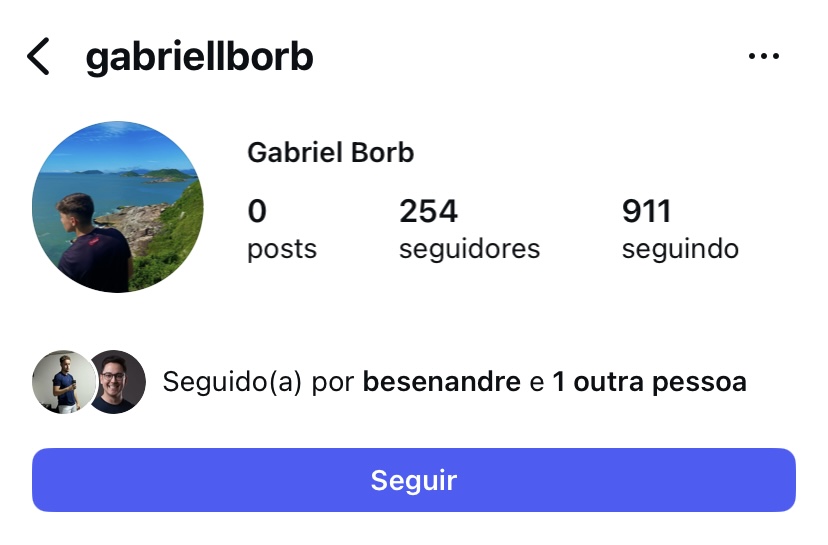Open the three-dot overflow menu
This screenshot has height=545, width=828.
pos(763,57)
